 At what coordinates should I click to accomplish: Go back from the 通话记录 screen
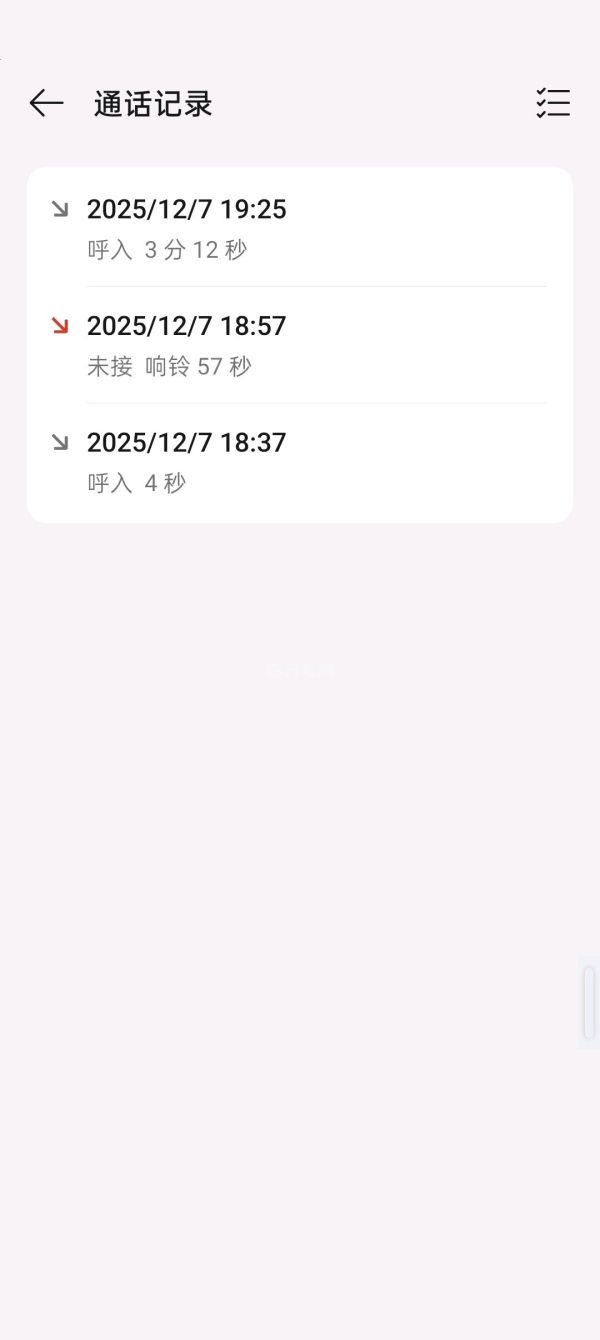46,103
